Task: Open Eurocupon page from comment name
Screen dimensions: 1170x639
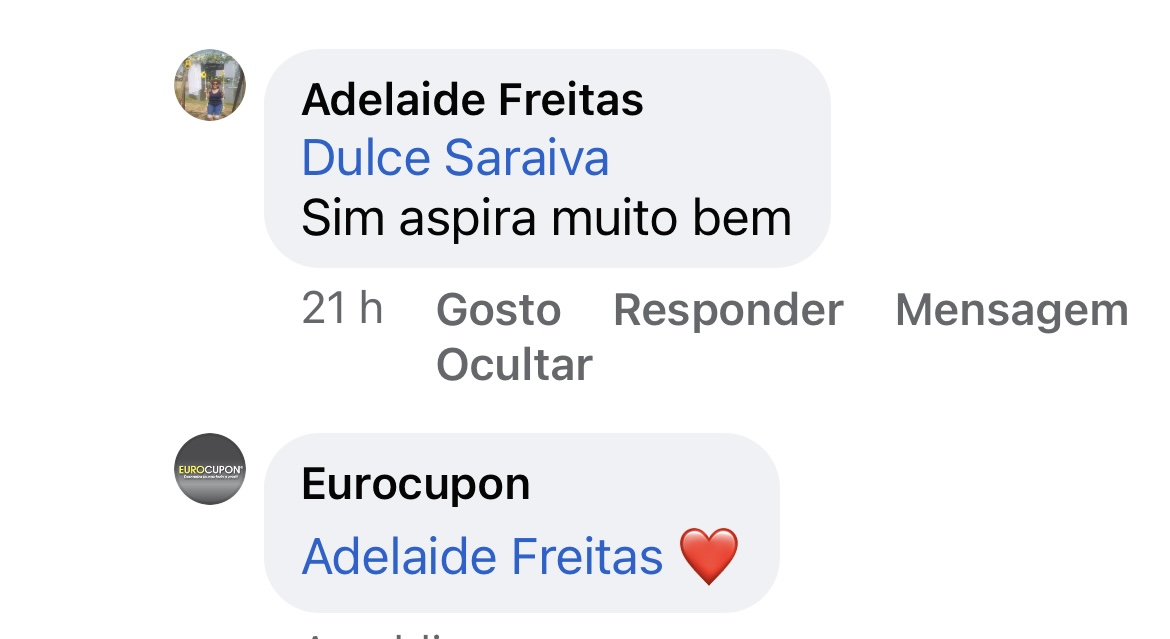Action: pyautogui.click(x=415, y=484)
